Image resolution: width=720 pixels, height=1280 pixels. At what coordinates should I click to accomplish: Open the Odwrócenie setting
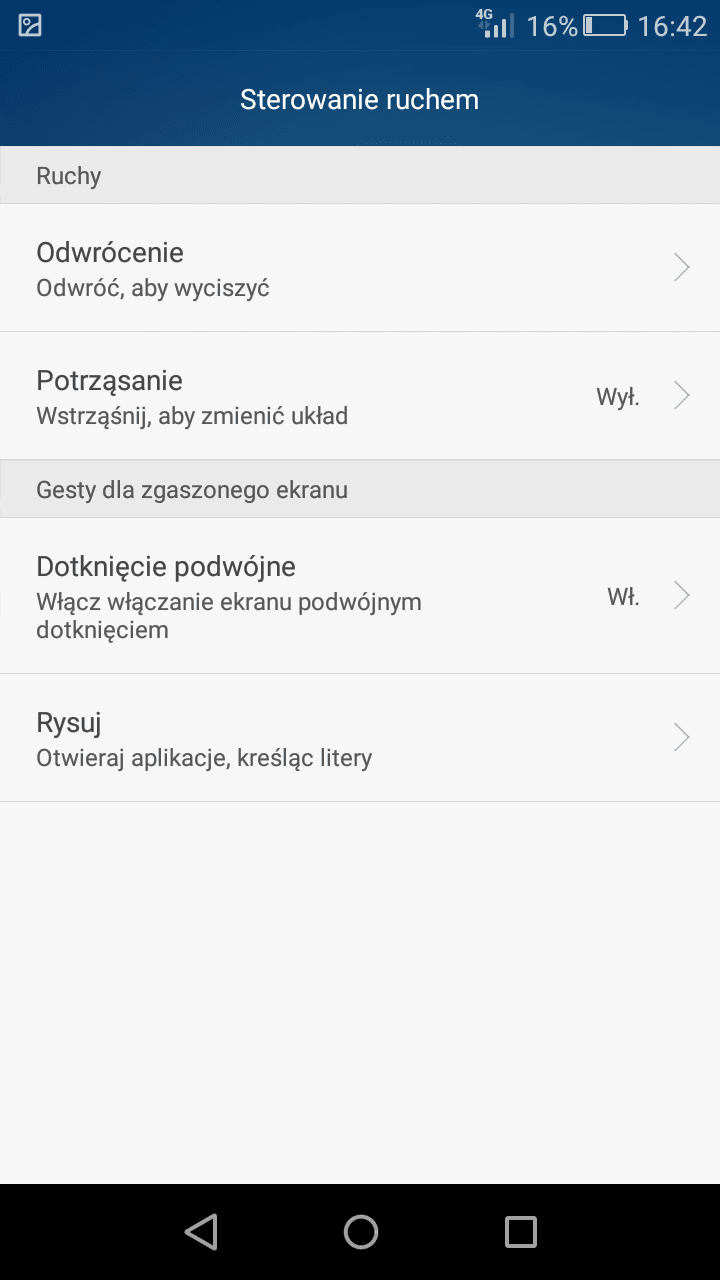[x=360, y=268]
